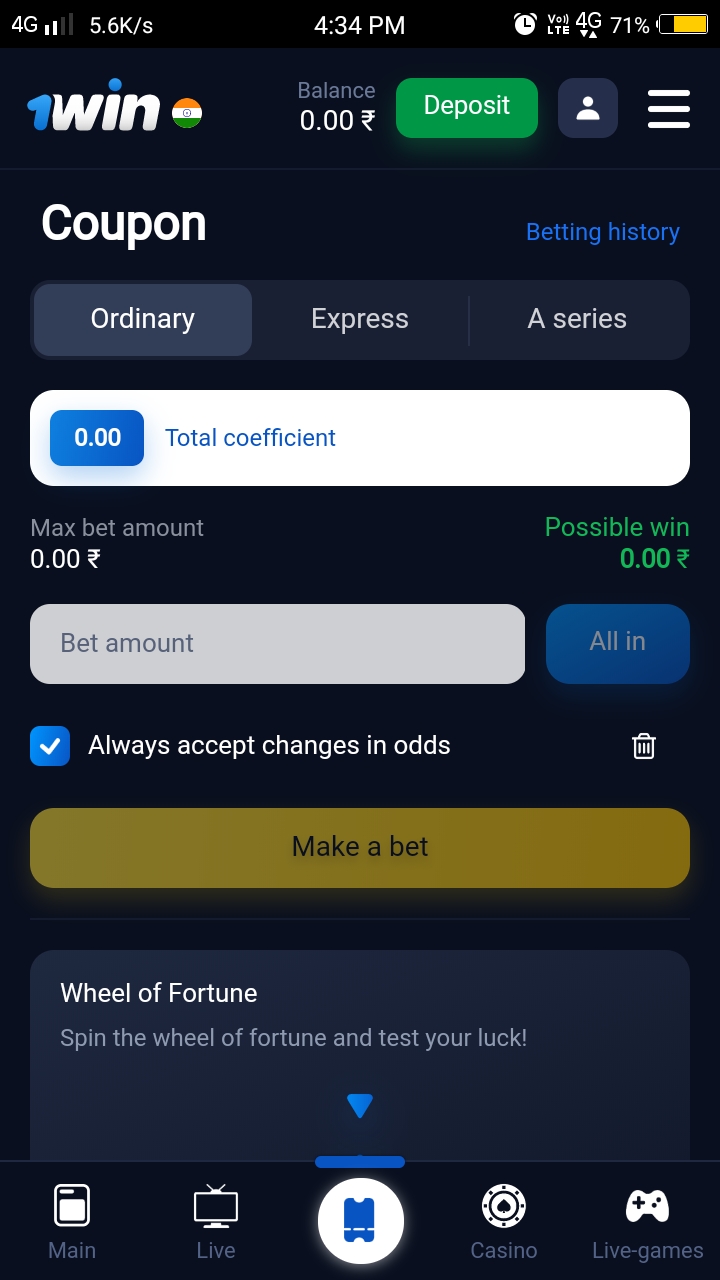Go to the Main tab
Image resolution: width=720 pixels, height=1280 pixels.
[72, 1220]
